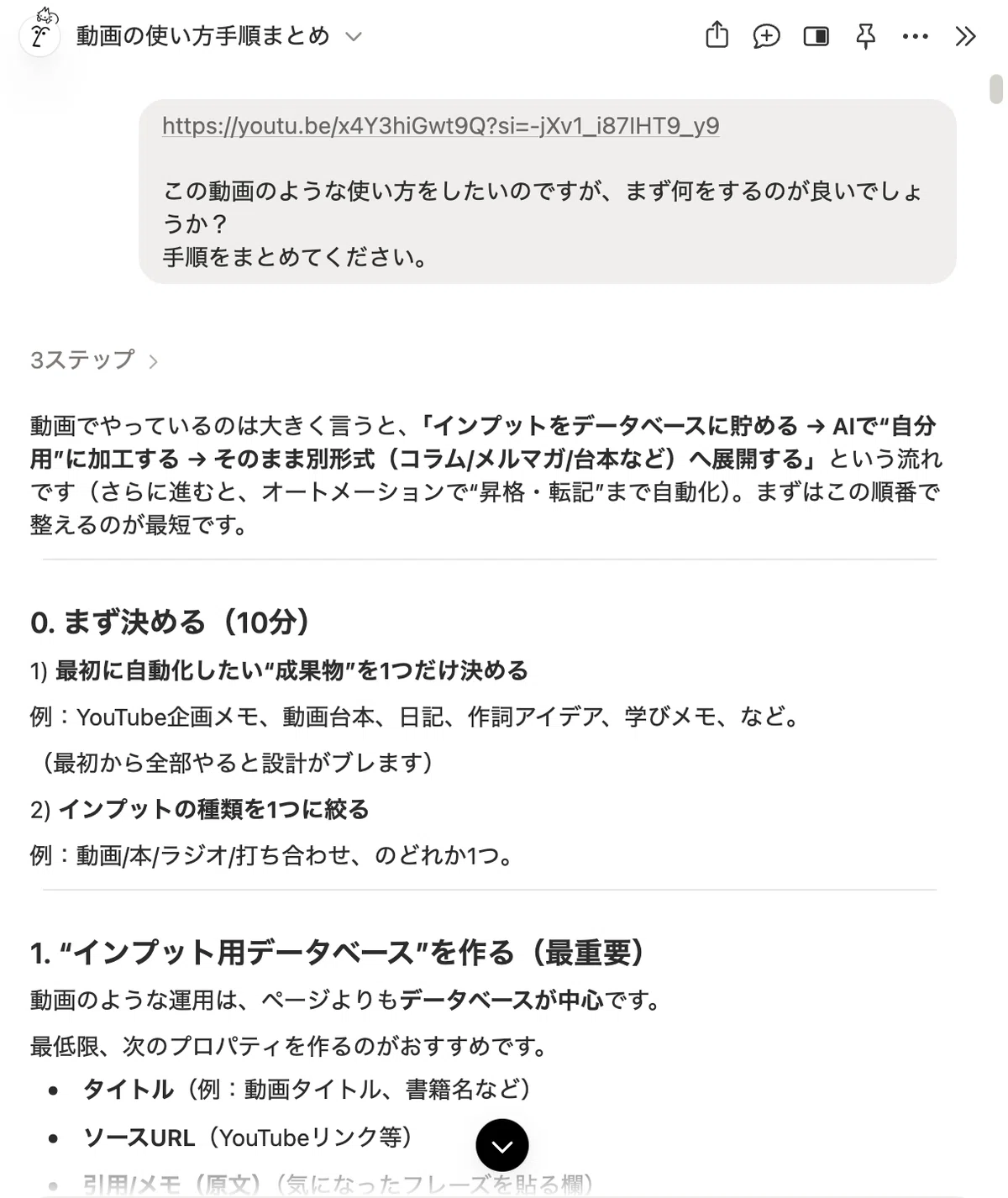The width and height of the screenshot is (1008, 1198).
Task: Toggle the side panel layout
Action: click(x=816, y=36)
